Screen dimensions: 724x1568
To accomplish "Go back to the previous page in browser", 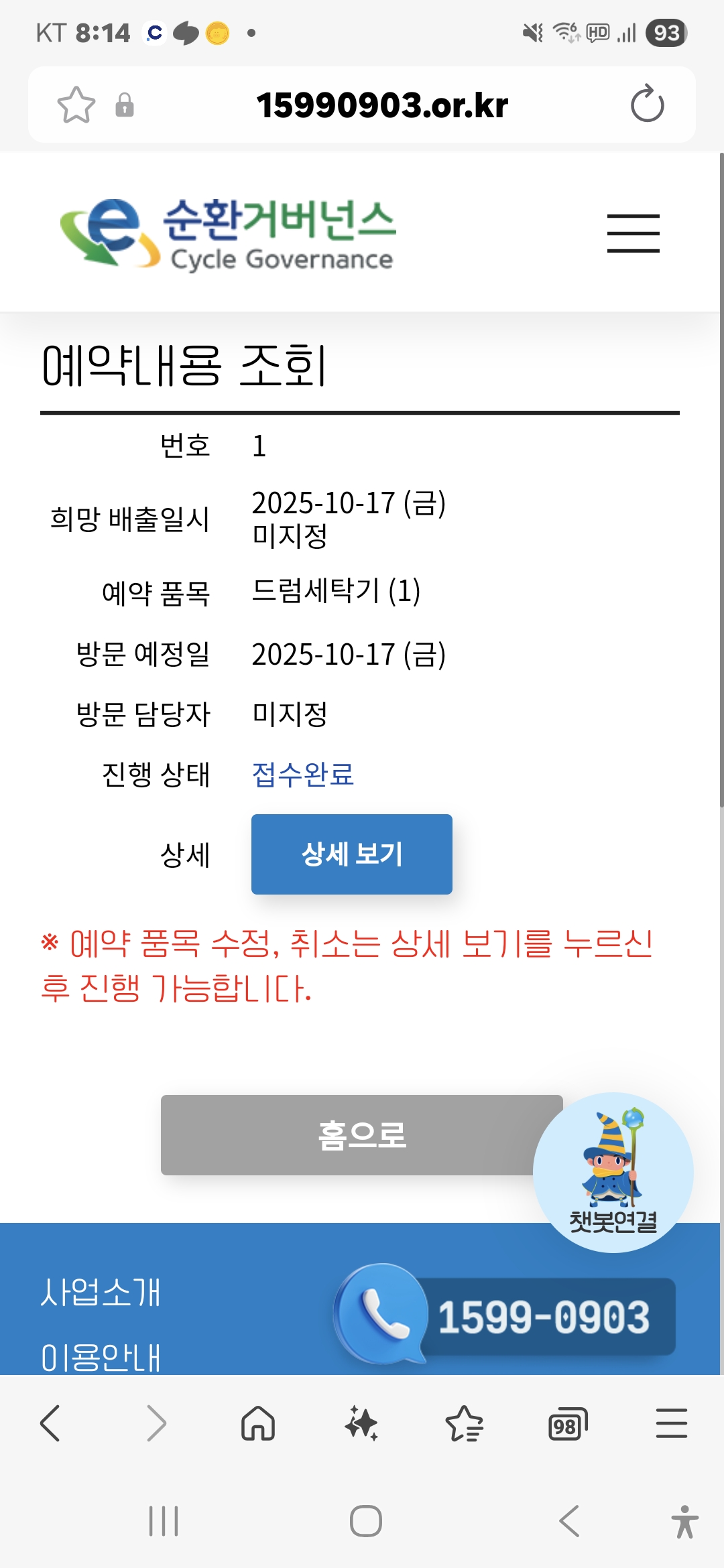I will (x=50, y=1423).
